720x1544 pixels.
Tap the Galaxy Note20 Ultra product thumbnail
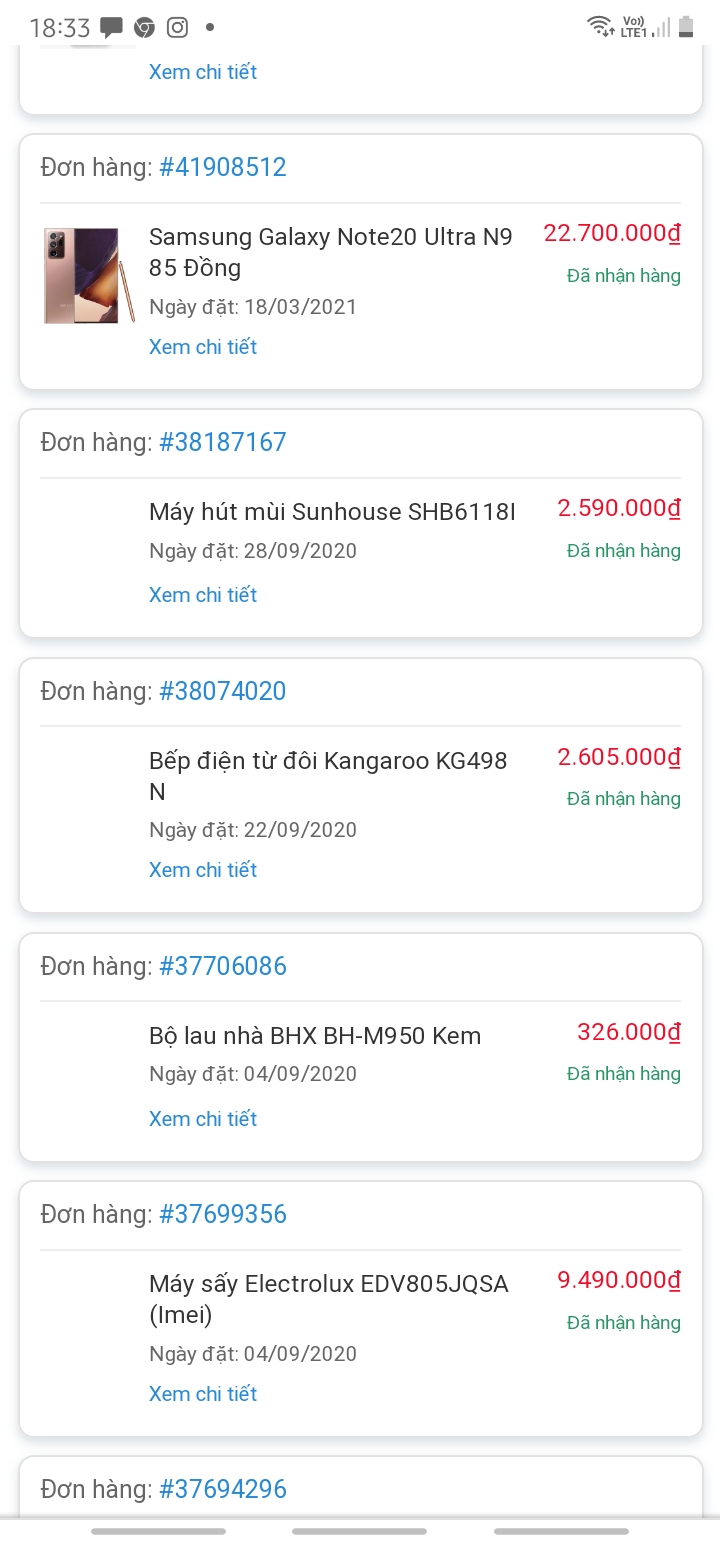tap(89, 275)
